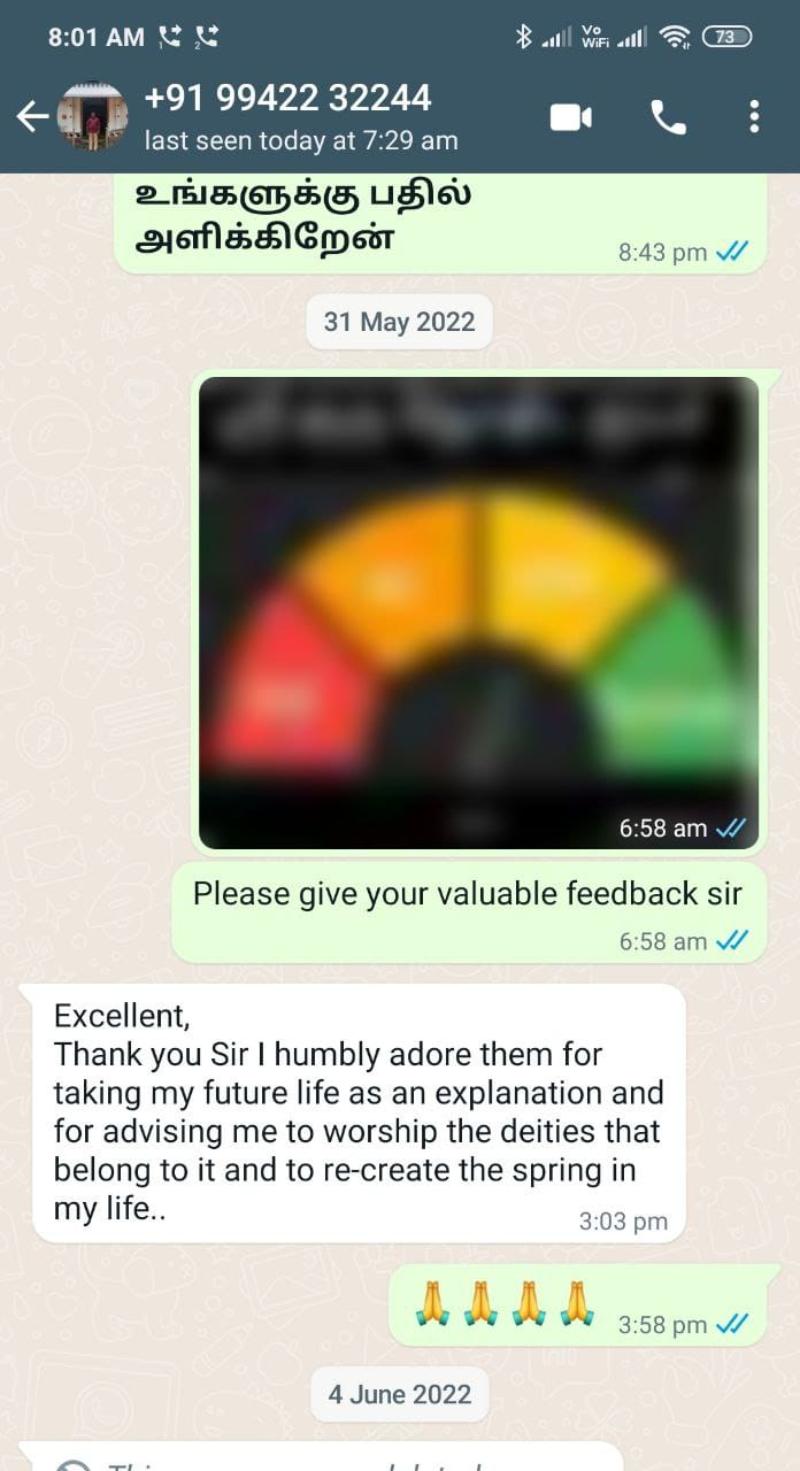The image size is (800, 1471).
Task: Start a voice call with this contact
Action: (668, 118)
